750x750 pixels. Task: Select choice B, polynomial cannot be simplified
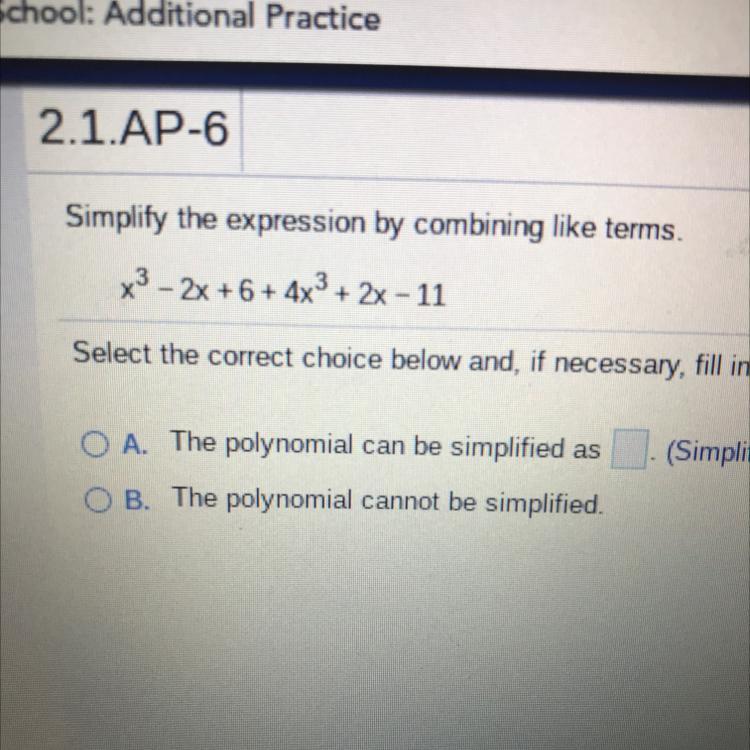tap(96, 499)
